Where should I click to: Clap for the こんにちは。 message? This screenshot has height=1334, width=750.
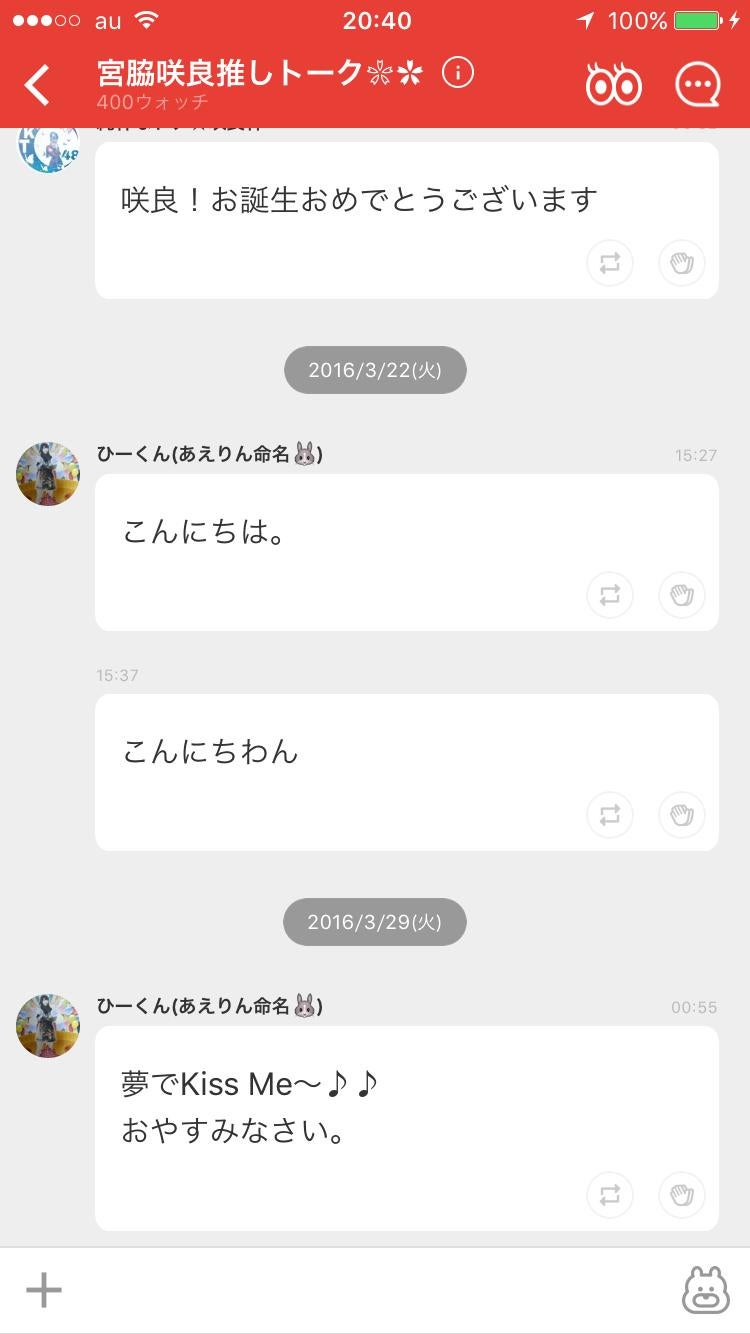pos(682,595)
